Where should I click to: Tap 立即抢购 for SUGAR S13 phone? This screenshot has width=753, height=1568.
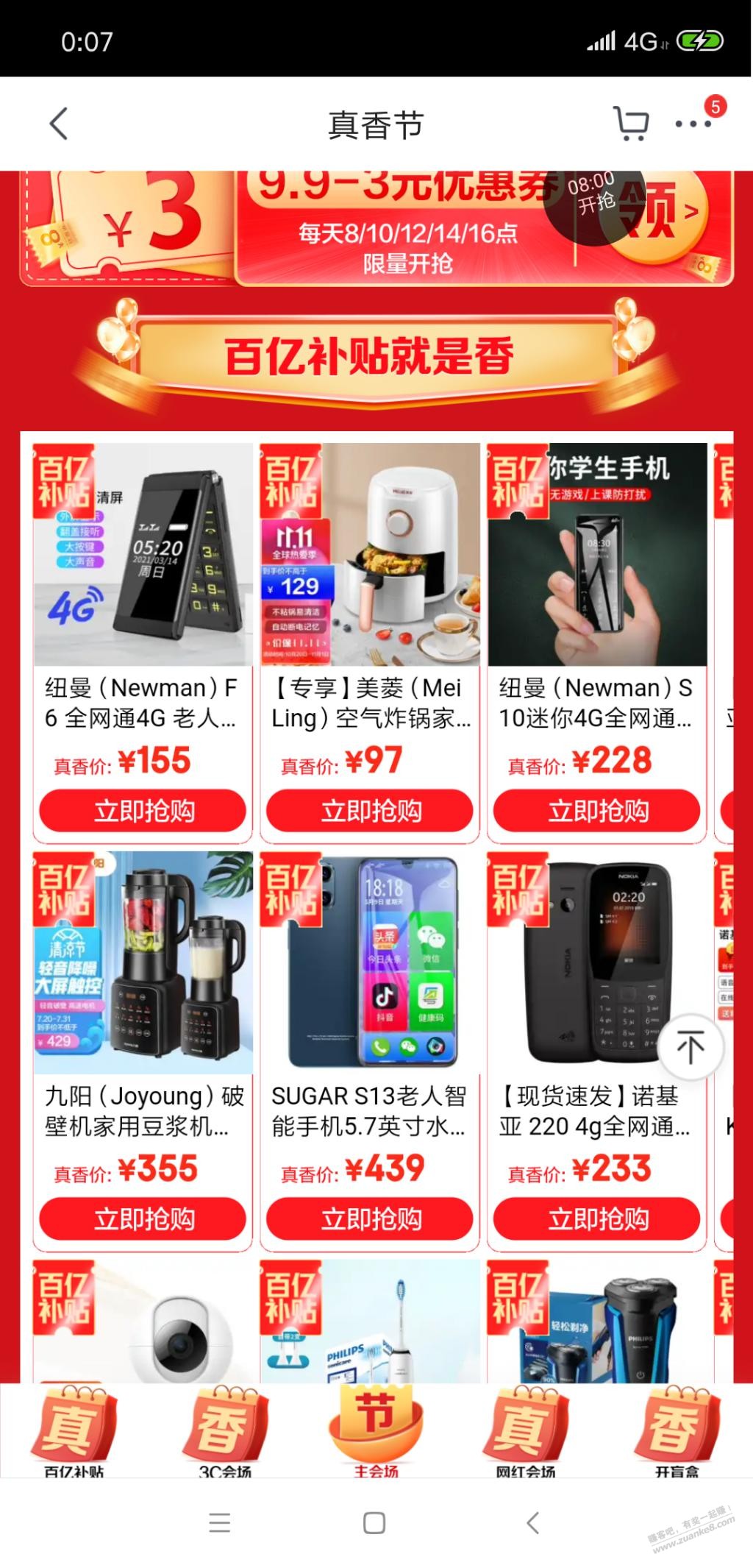coord(369,1219)
